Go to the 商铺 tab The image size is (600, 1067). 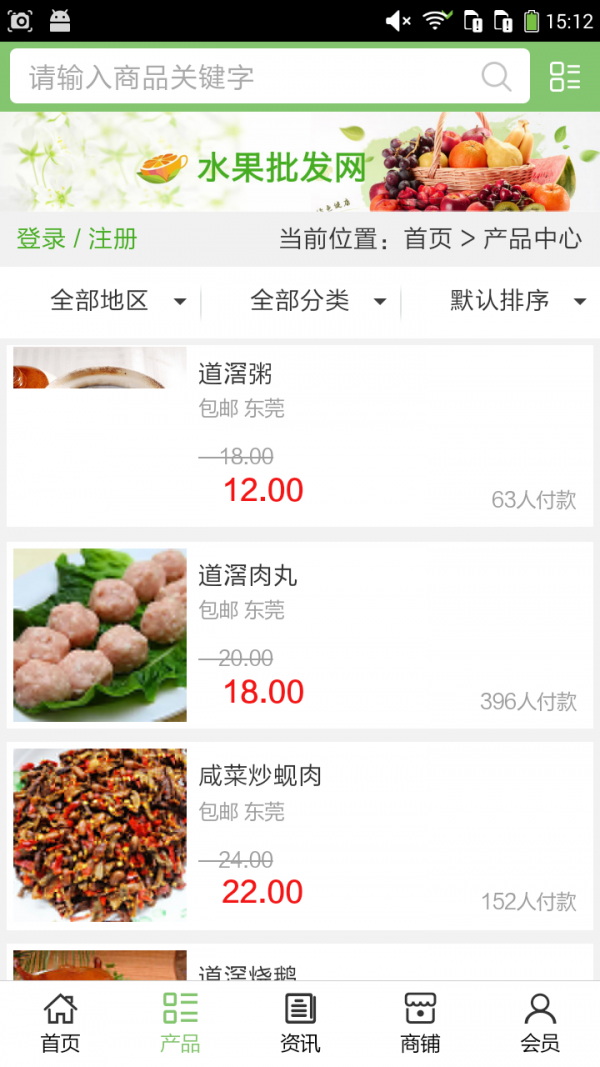coord(420,1023)
